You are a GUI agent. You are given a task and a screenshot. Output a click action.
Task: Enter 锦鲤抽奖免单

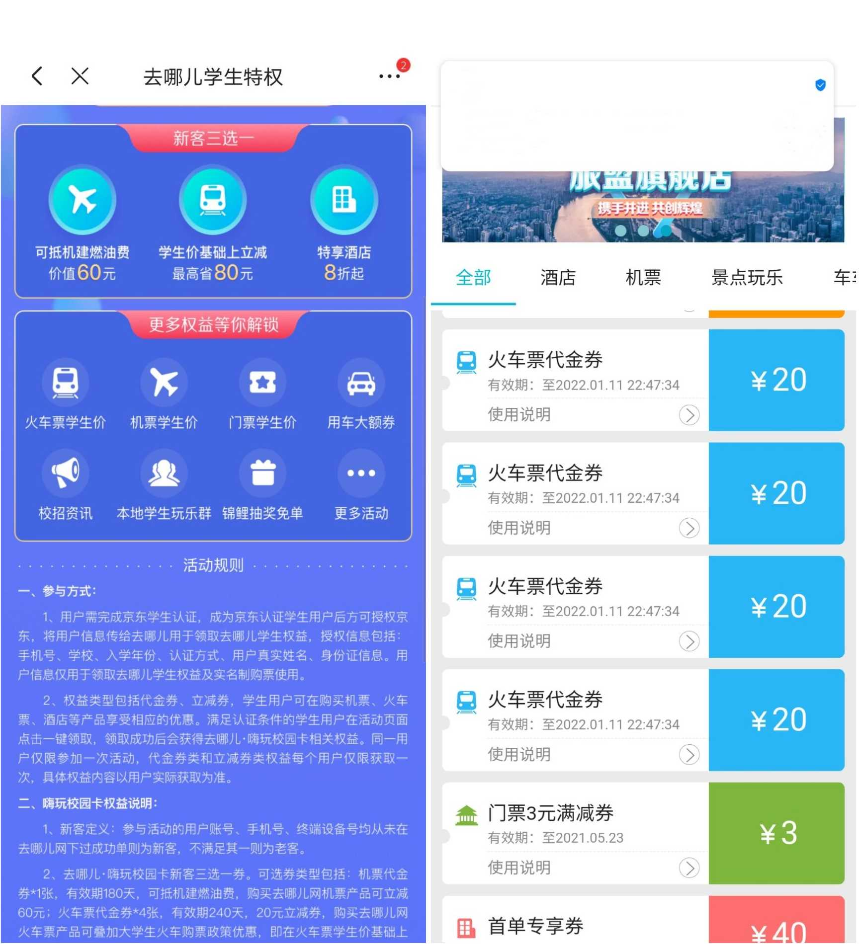coord(263,486)
